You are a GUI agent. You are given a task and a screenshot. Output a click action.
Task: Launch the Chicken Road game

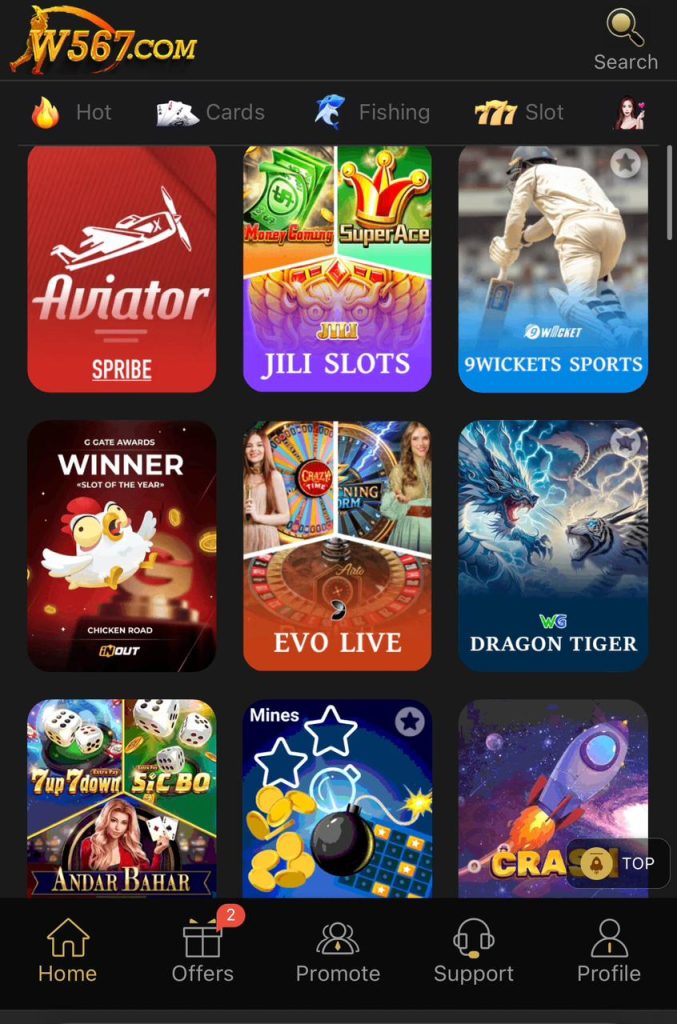click(121, 545)
